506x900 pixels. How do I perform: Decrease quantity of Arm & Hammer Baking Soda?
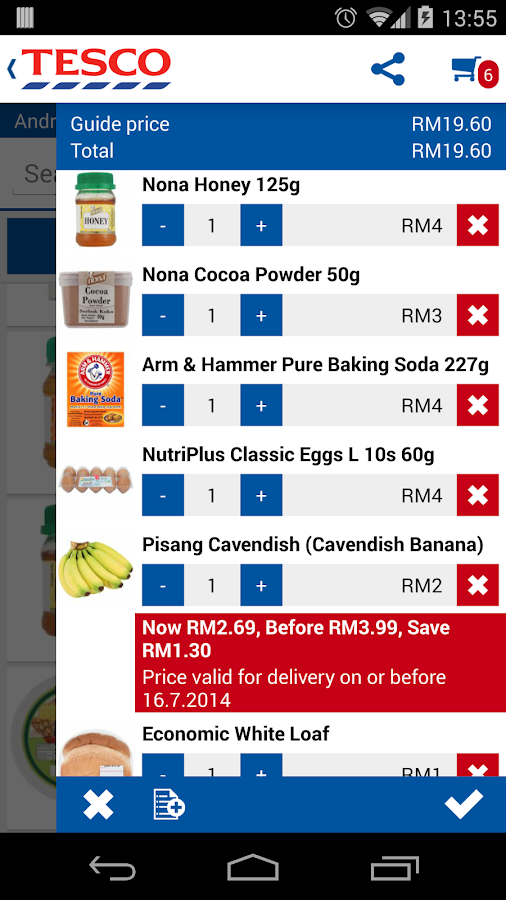163,405
